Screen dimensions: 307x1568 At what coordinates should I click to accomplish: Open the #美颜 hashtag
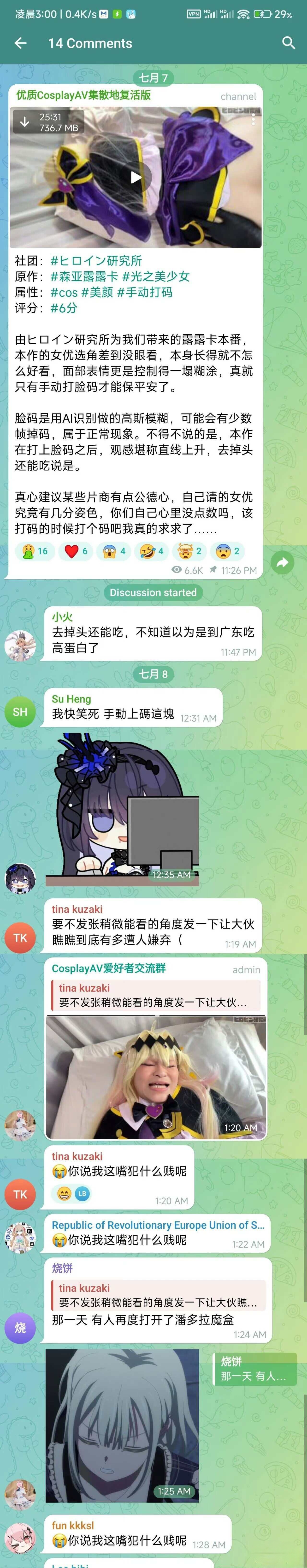[x=97, y=292]
